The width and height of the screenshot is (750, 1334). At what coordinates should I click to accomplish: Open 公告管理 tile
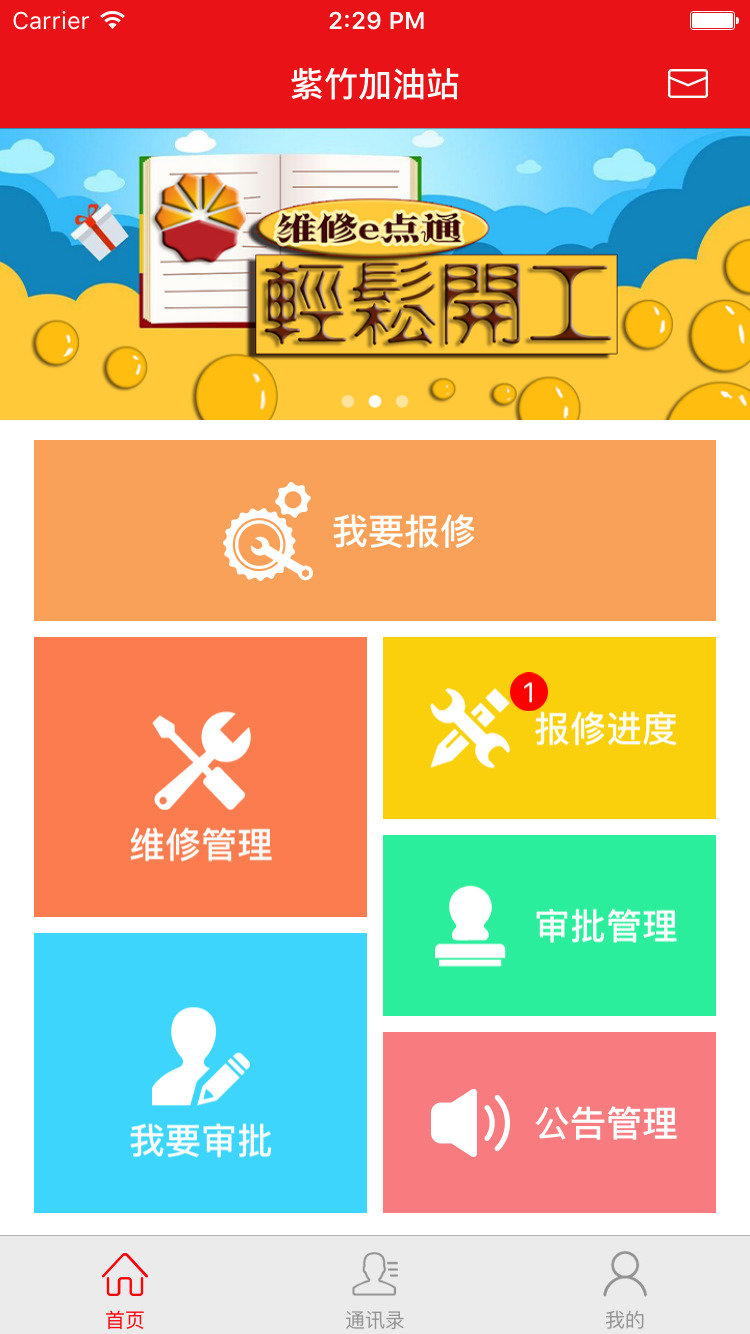point(549,1122)
